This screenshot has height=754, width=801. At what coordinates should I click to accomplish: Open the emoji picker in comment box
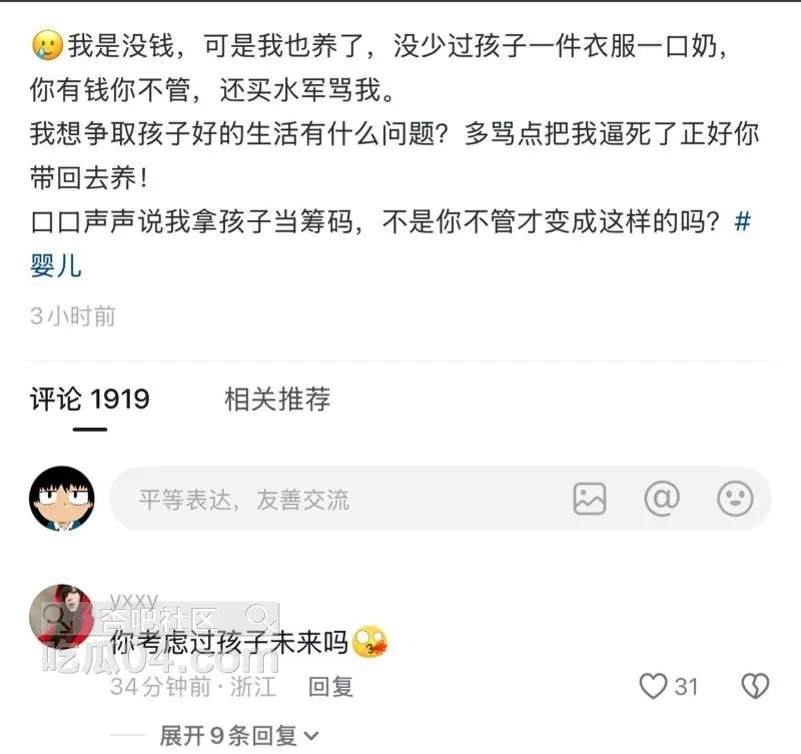736,498
